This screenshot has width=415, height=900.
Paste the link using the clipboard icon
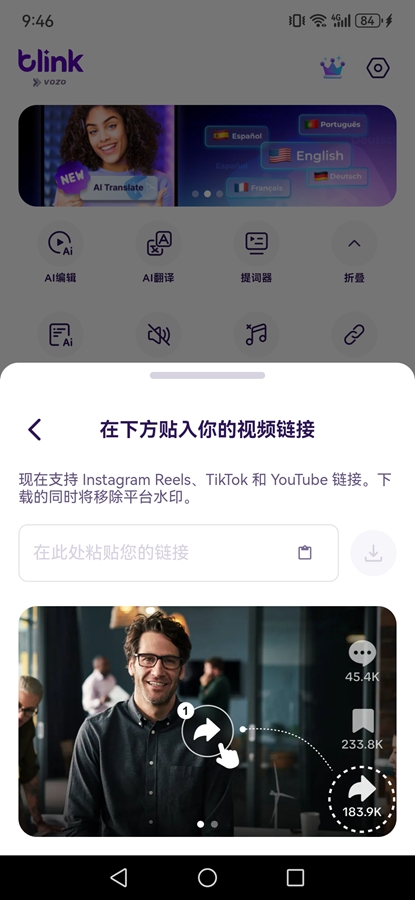pos(305,553)
